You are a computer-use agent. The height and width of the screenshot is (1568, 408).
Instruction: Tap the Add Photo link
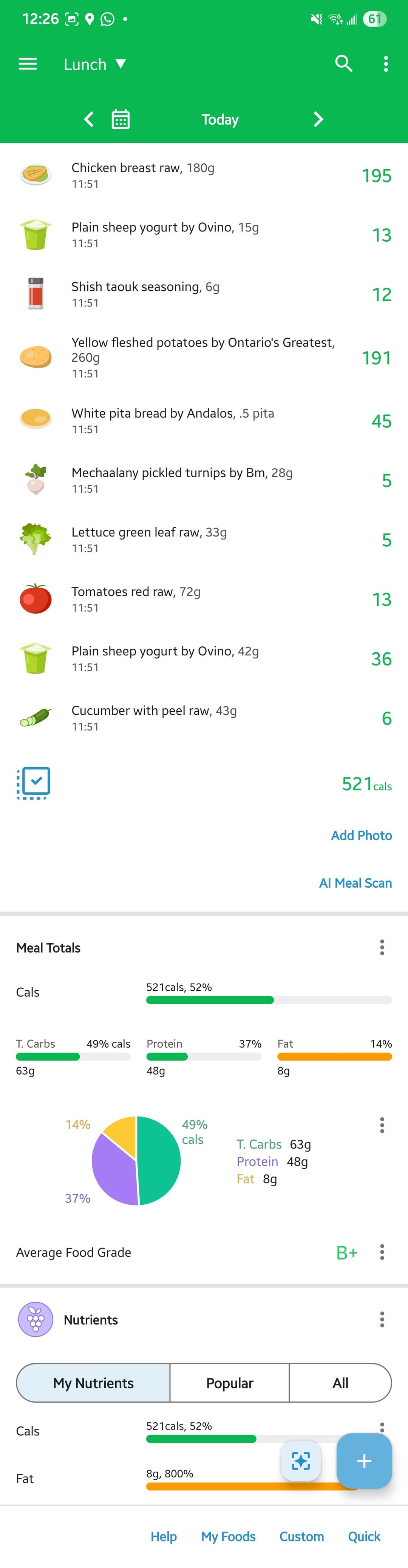[x=361, y=835]
